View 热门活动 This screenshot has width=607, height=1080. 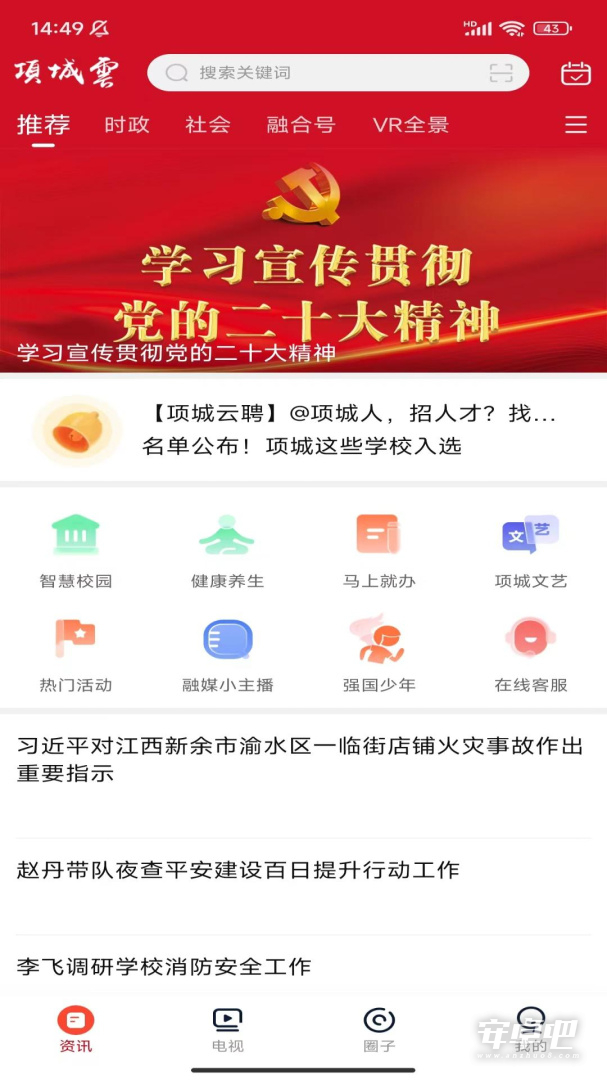[76, 654]
